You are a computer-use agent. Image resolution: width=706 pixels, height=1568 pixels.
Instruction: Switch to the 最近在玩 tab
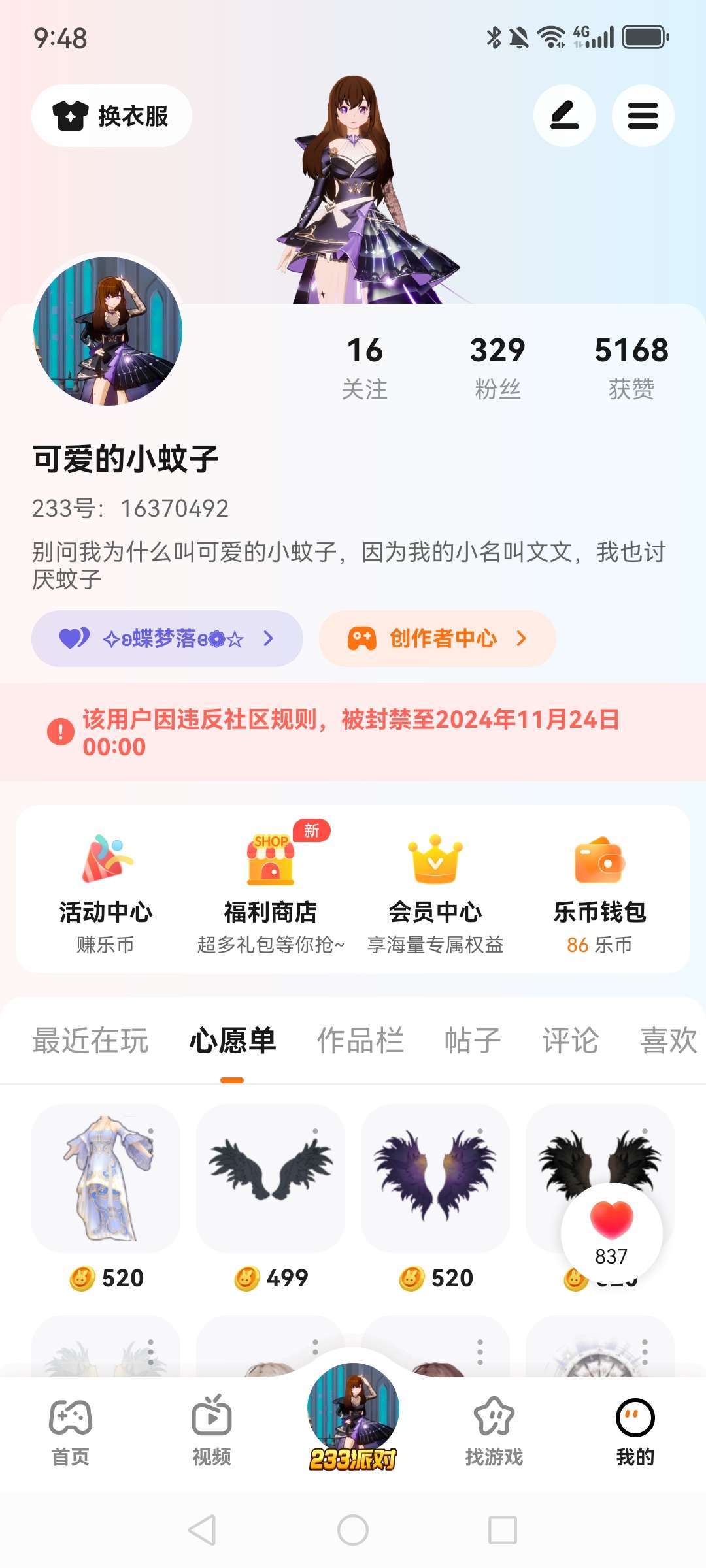[90, 1040]
